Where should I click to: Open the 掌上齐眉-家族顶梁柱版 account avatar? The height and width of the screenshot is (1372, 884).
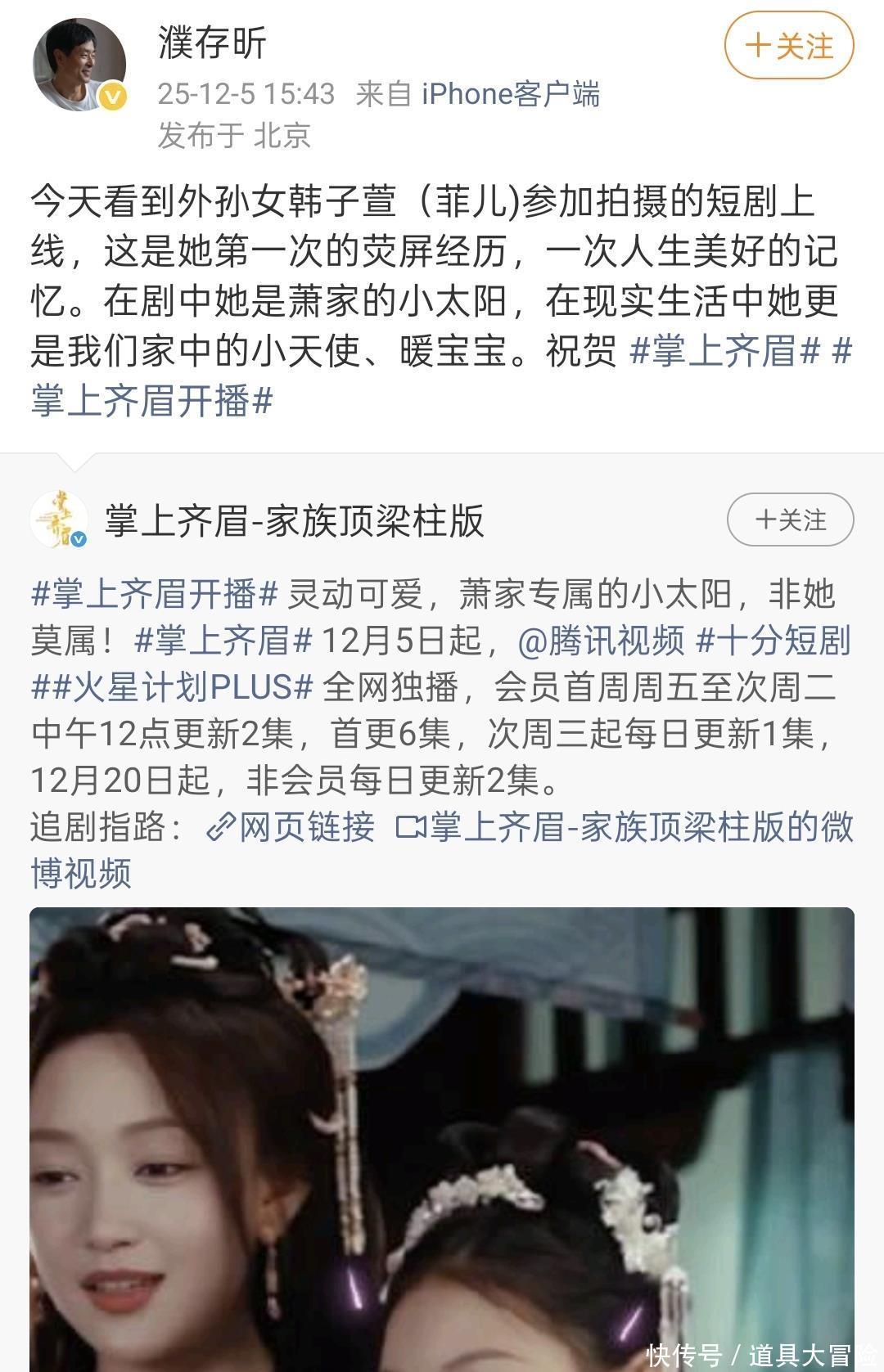tap(59, 520)
